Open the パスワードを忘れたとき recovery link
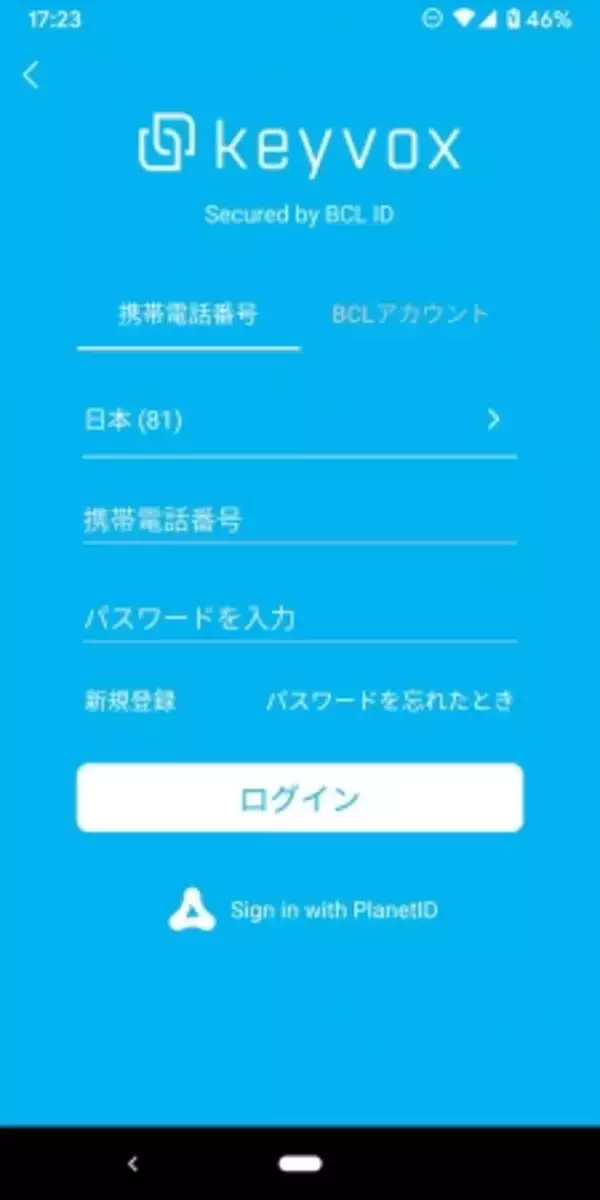 pyautogui.click(x=389, y=701)
